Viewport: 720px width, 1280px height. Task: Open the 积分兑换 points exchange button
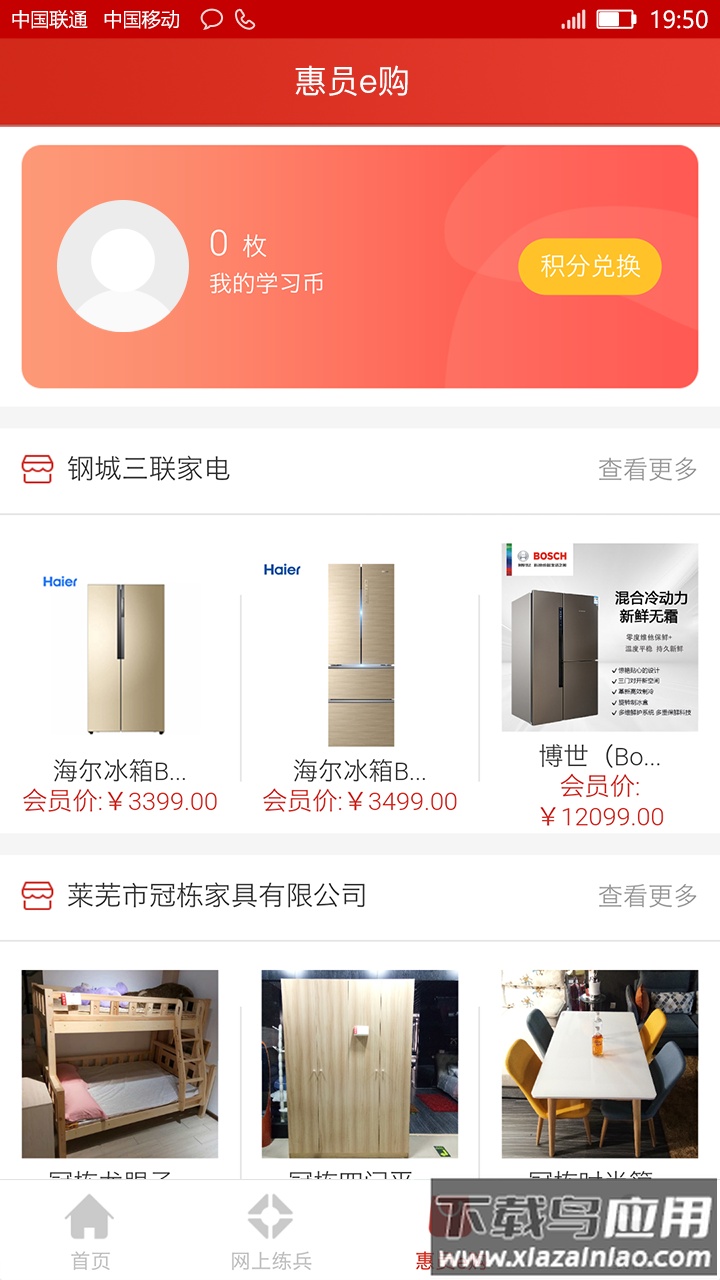590,268
